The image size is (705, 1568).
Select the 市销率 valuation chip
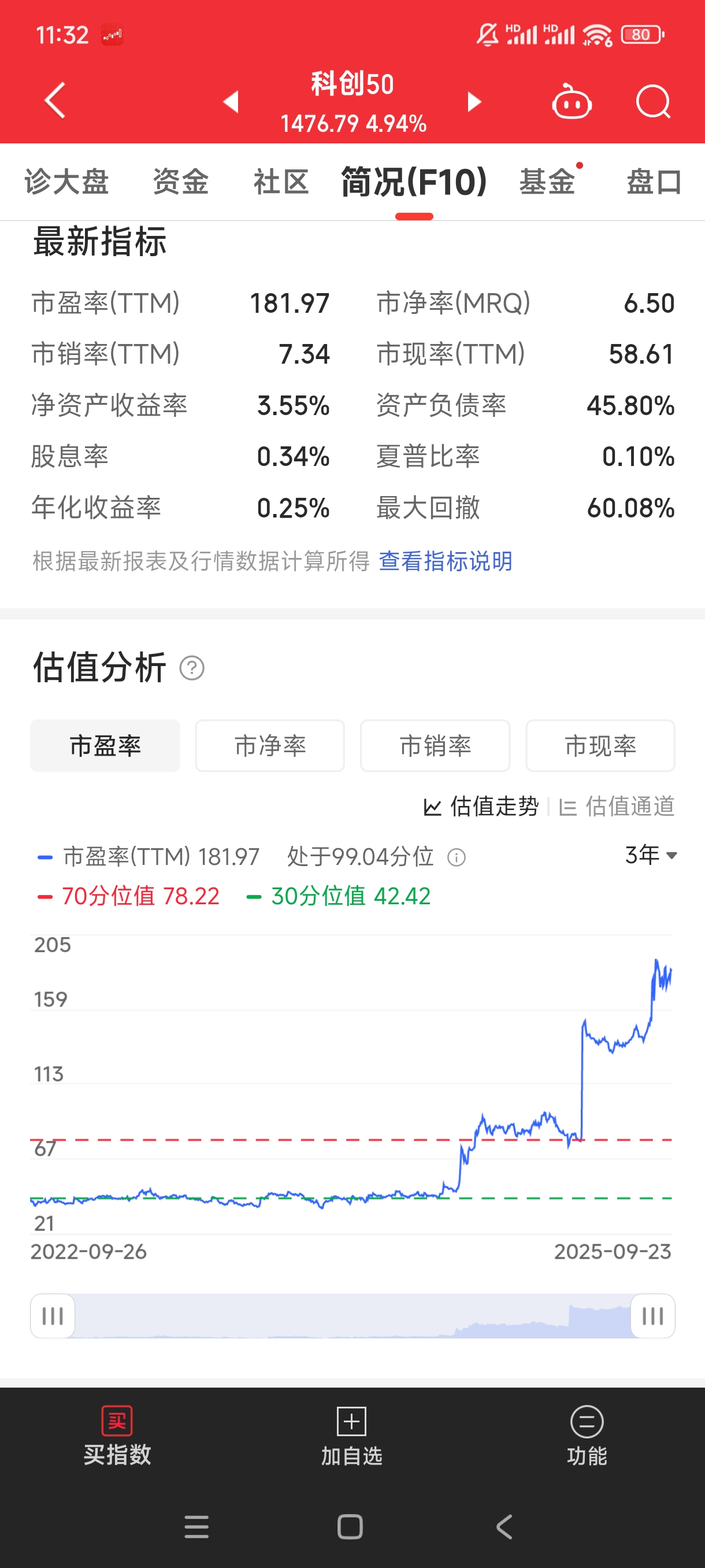click(435, 746)
